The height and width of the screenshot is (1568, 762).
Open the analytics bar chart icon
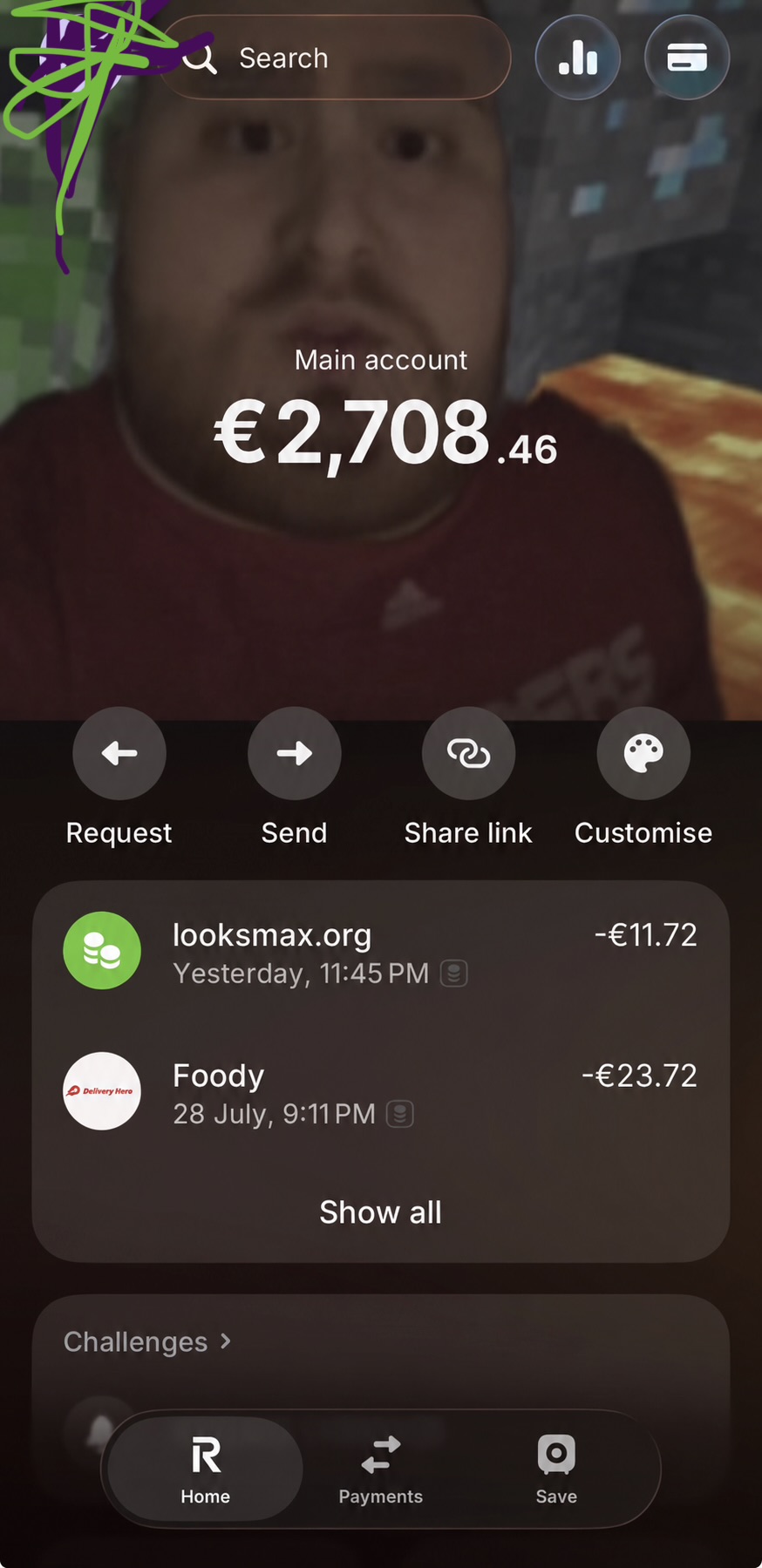tap(578, 58)
